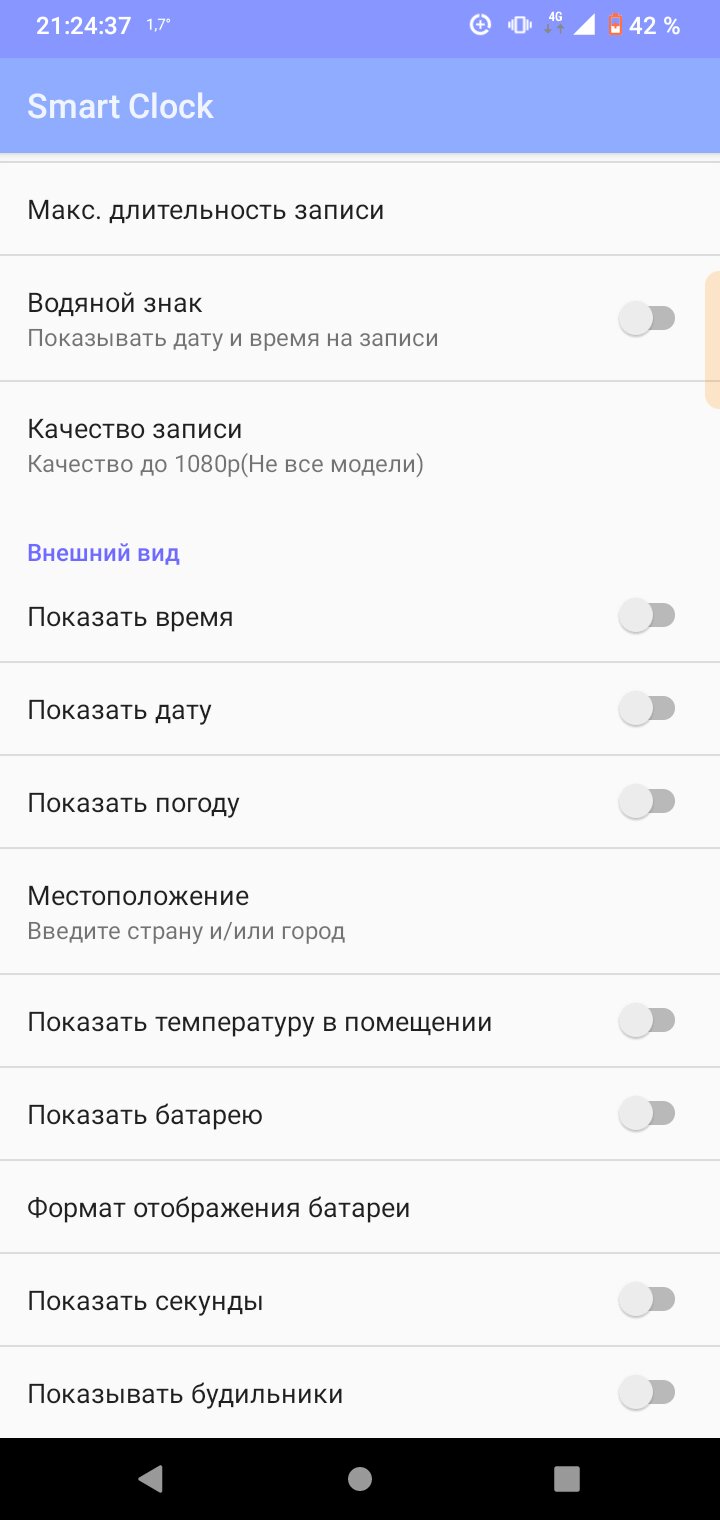Turn on the Показать дату switch
The image size is (720, 1520).
pyautogui.click(x=647, y=709)
